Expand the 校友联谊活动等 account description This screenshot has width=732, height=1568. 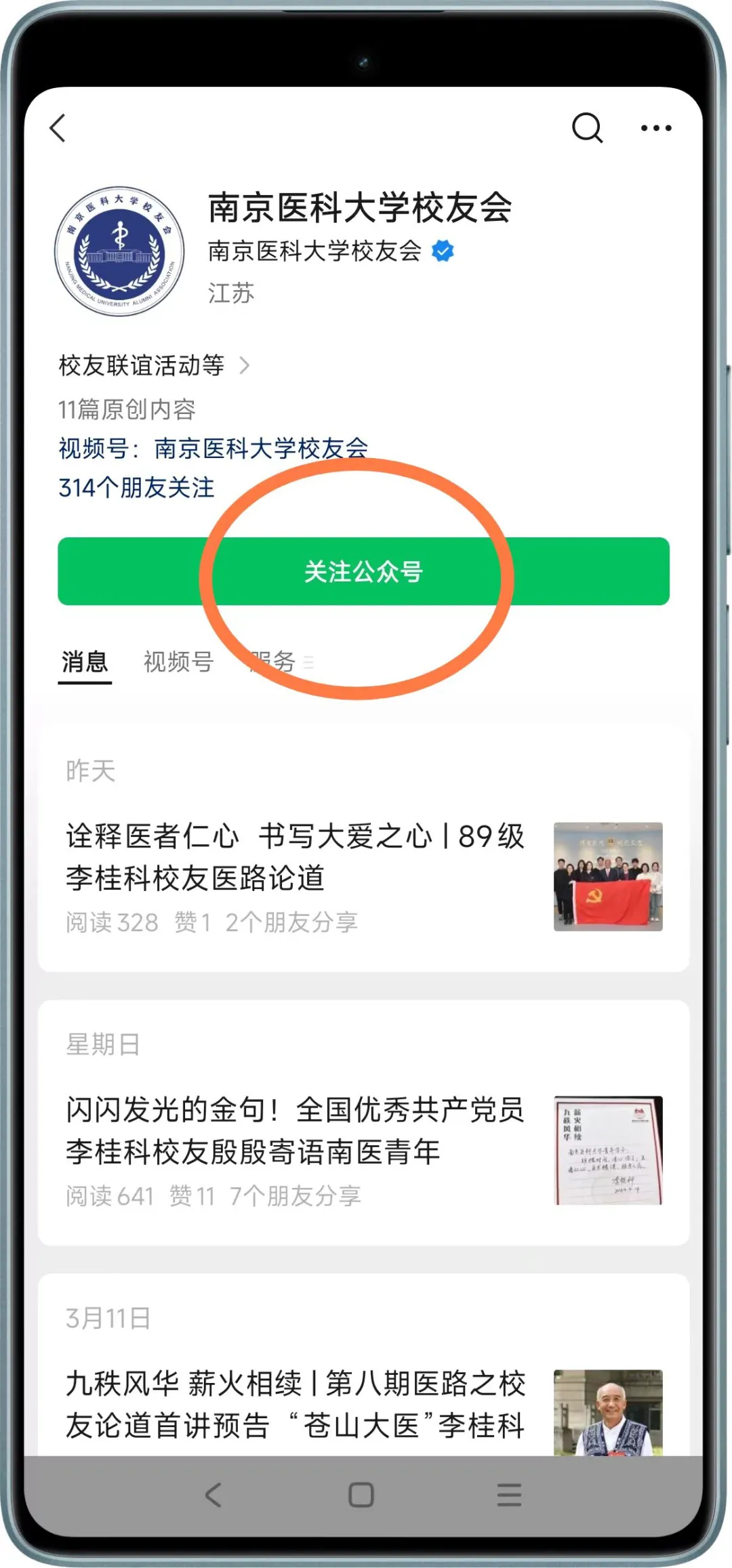click(x=155, y=366)
